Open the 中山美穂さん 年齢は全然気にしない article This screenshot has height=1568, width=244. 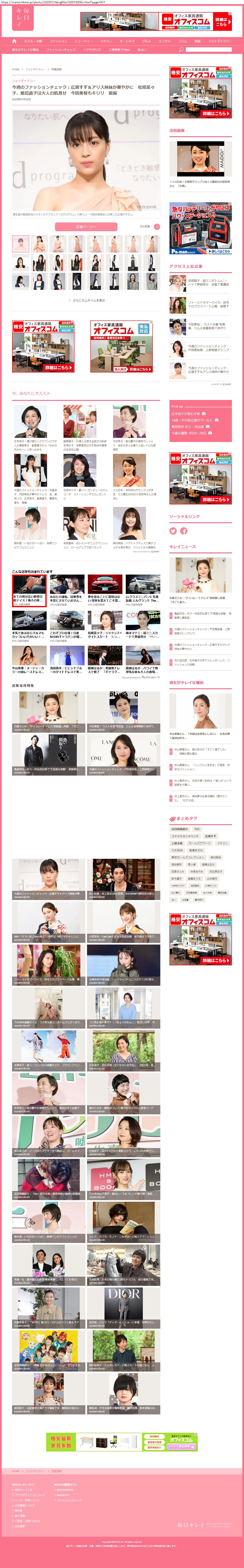[x=200, y=717]
